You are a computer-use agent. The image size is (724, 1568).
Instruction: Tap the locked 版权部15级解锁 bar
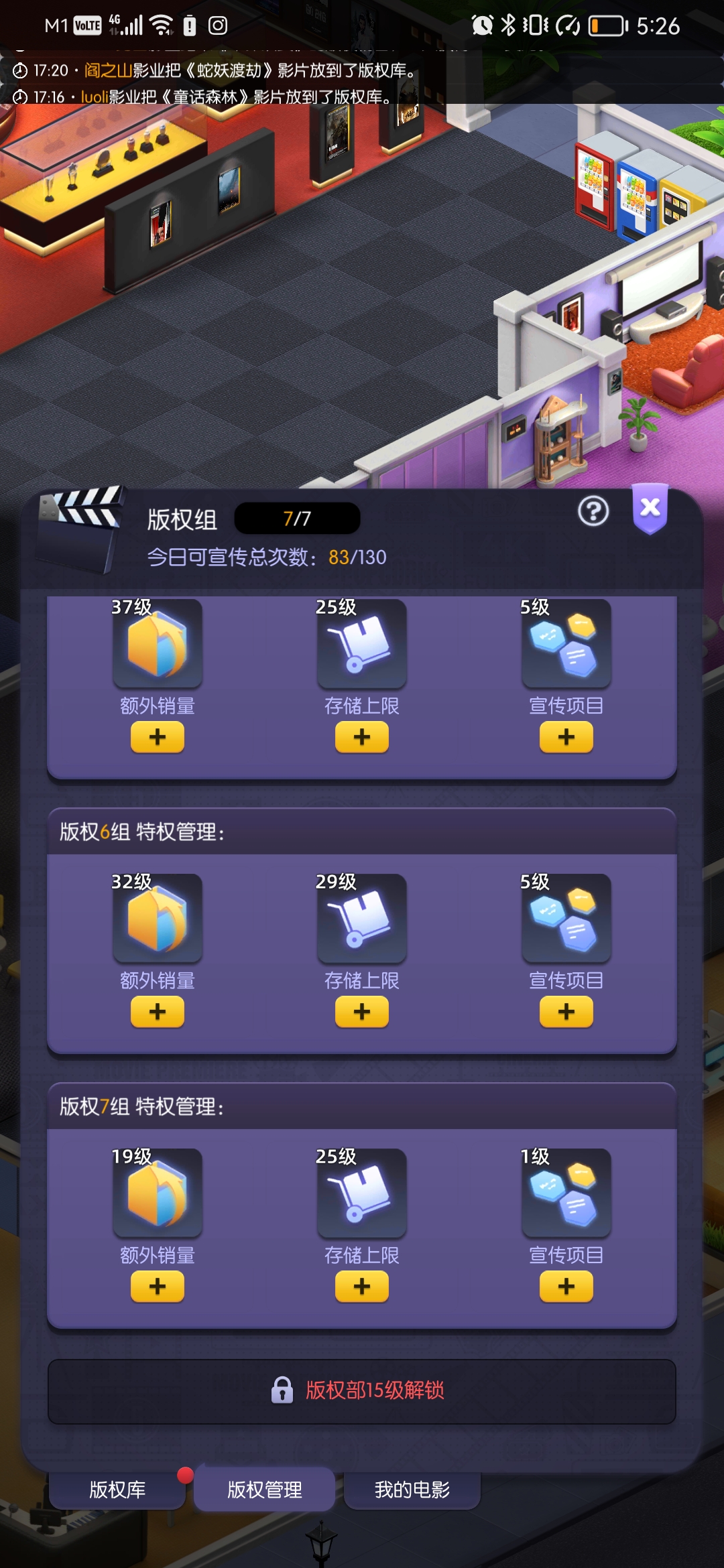[362, 1390]
